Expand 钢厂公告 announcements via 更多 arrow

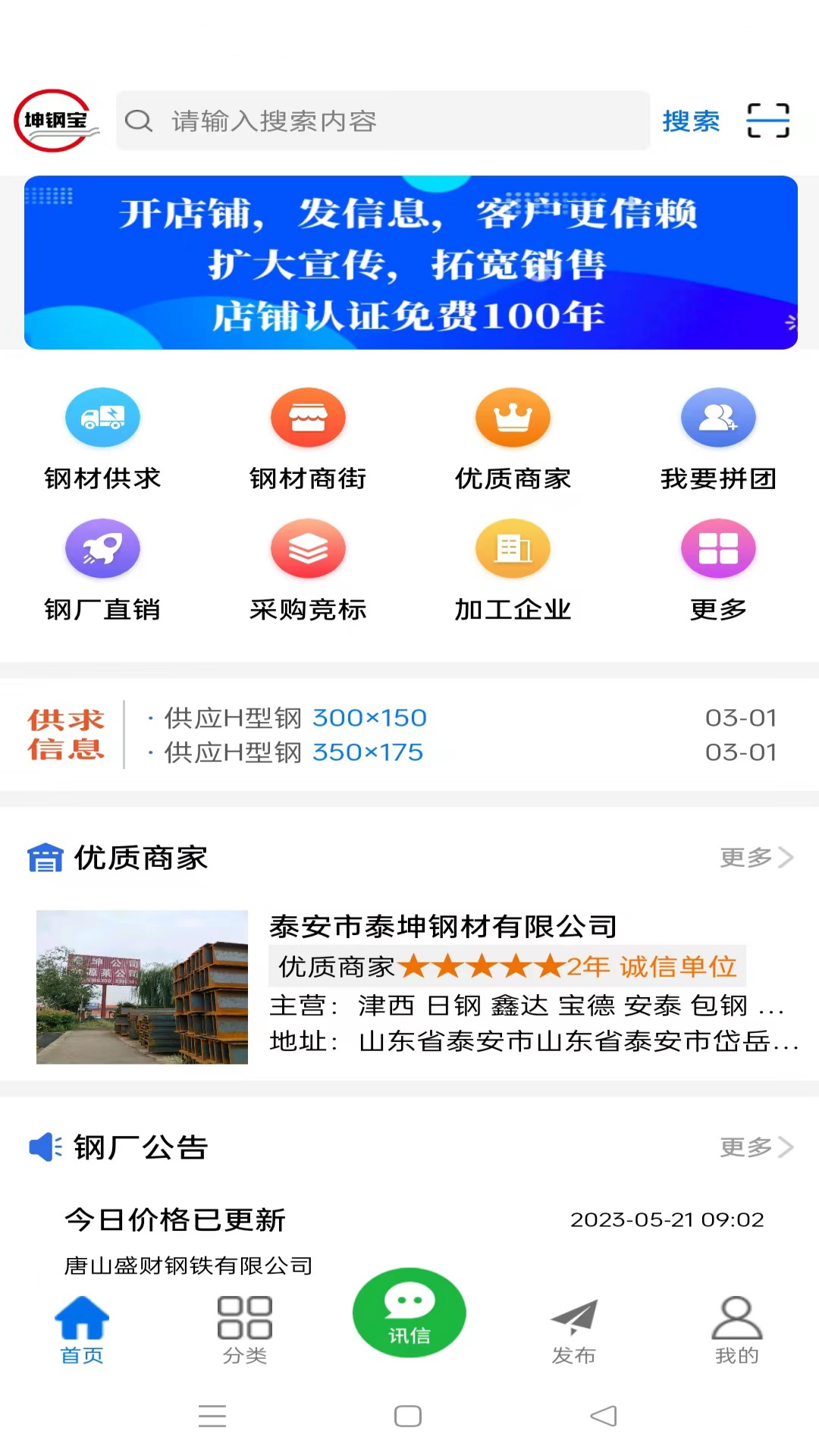tap(755, 1147)
